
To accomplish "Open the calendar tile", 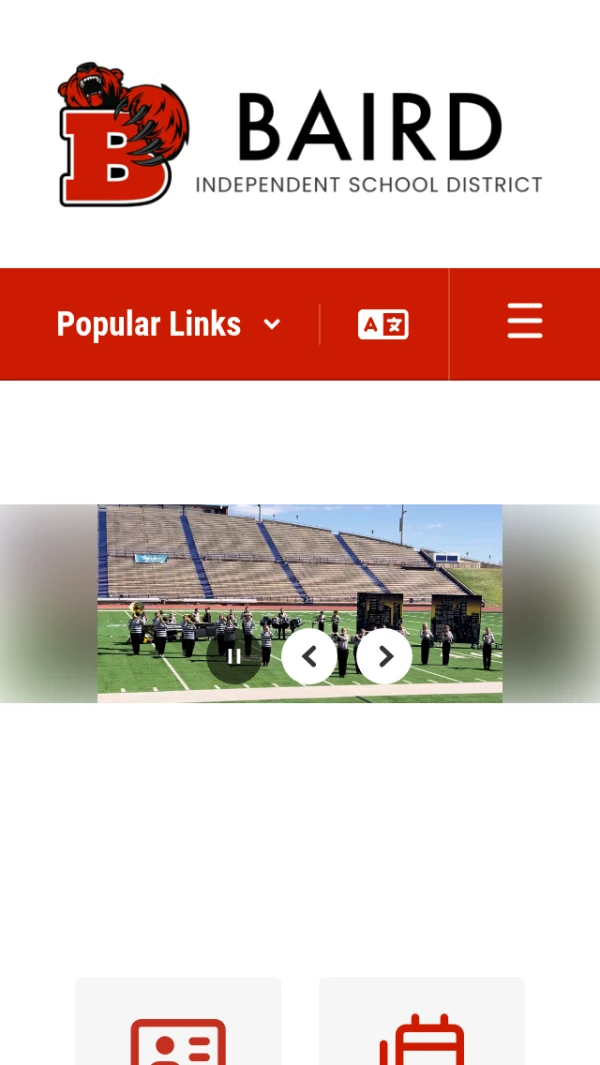I will (x=422, y=1022).
